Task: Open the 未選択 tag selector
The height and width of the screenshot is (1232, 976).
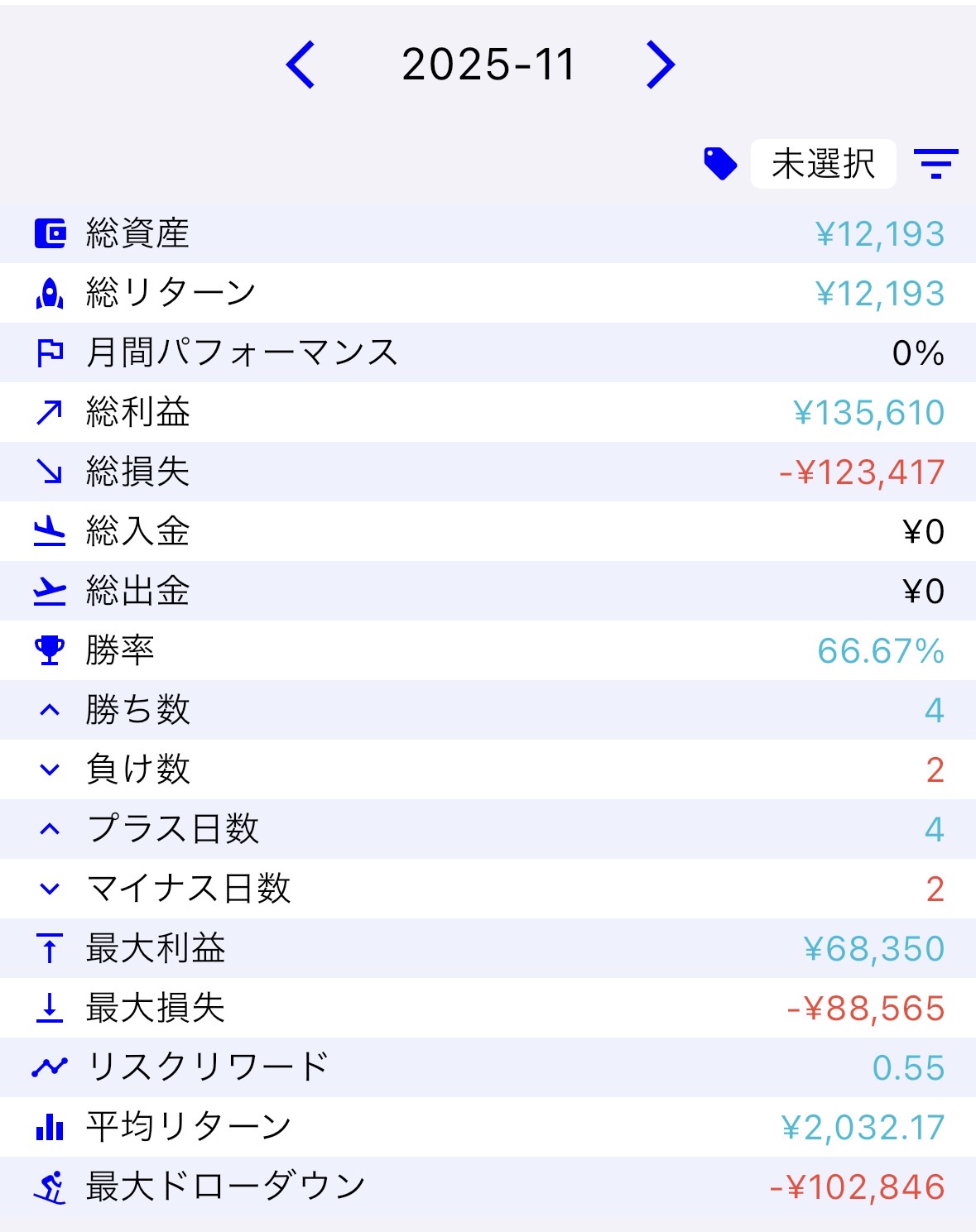Action: coord(822,164)
